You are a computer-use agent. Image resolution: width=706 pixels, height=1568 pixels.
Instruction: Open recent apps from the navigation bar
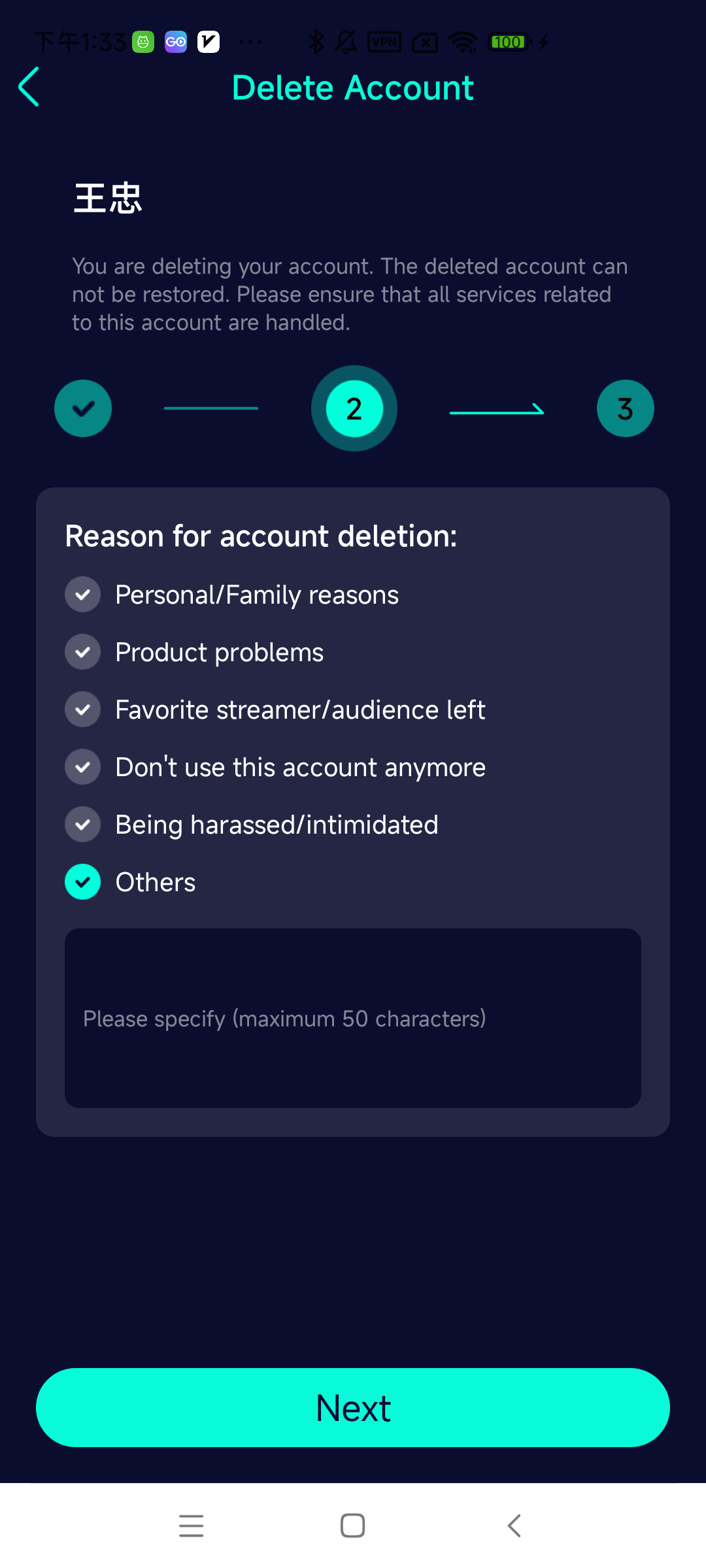[191, 1526]
